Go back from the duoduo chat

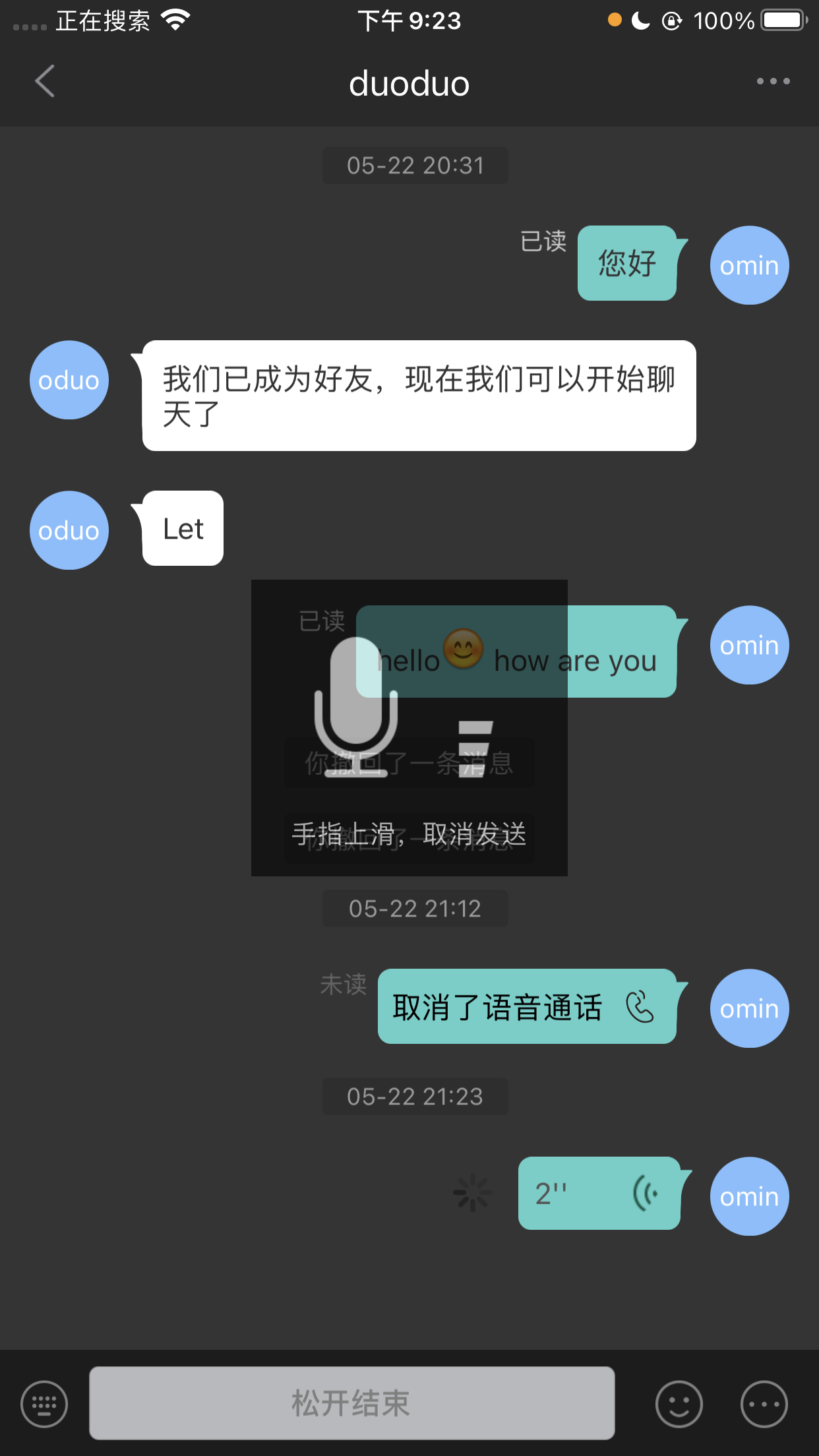pyautogui.click(x=45, y=82)
